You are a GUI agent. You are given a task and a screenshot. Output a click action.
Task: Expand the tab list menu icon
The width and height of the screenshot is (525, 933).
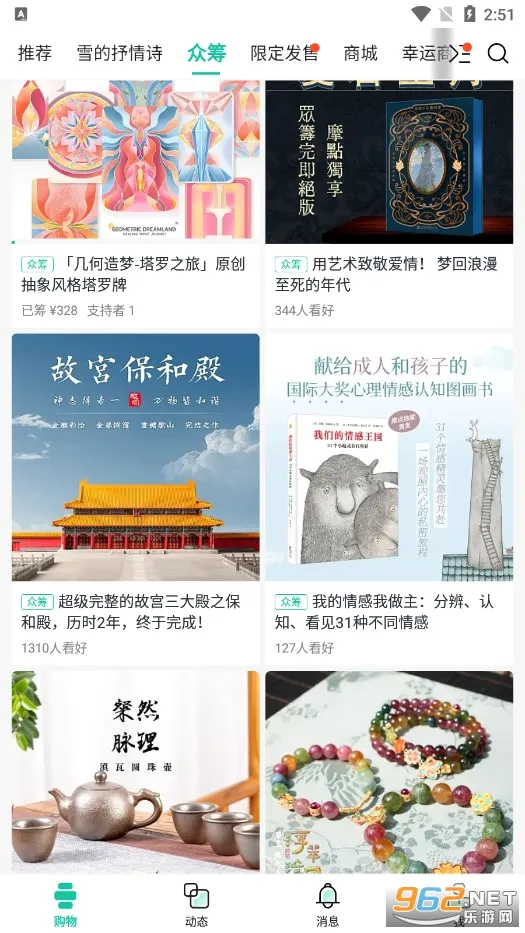point(461,54)
